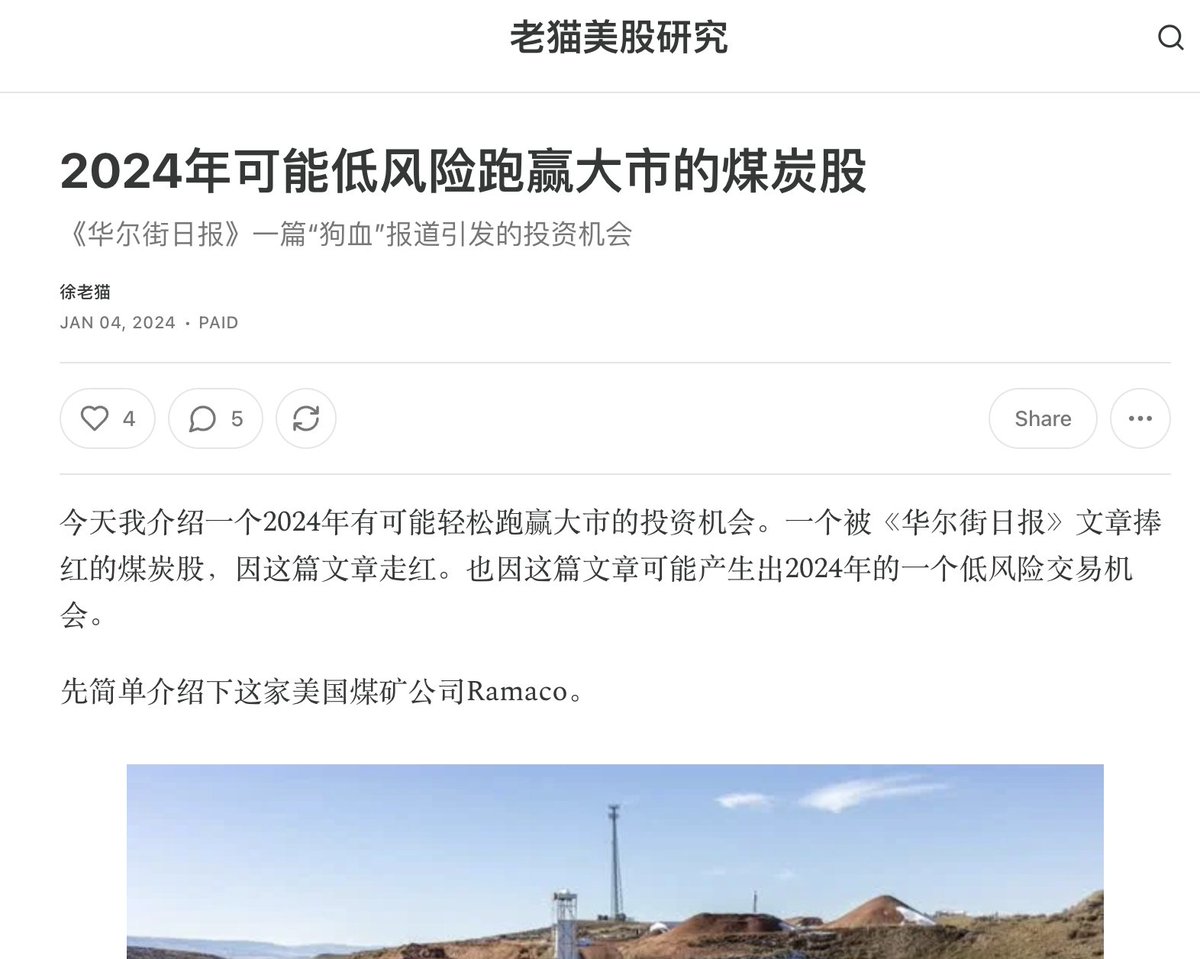Open the comments on this post

pos(215,418)
